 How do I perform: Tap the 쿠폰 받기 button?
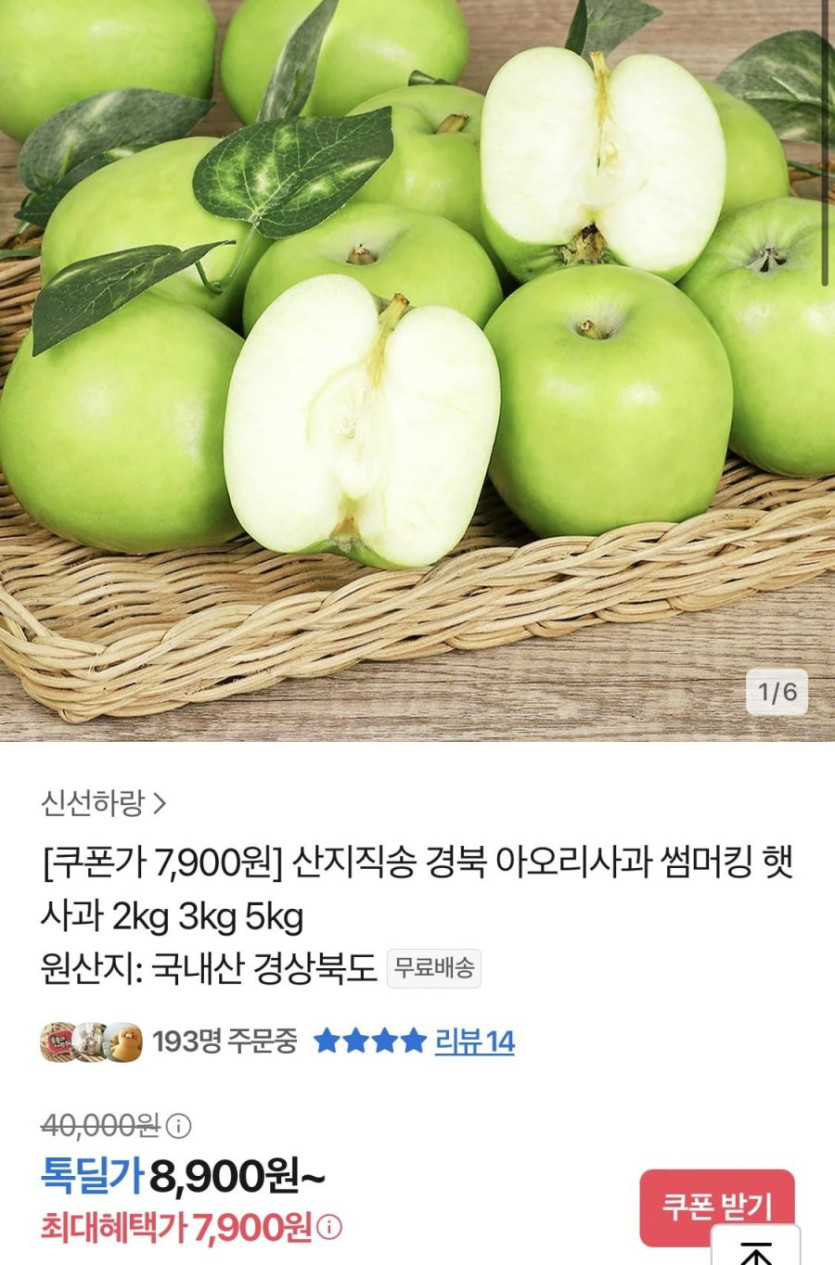point(717,1205)
